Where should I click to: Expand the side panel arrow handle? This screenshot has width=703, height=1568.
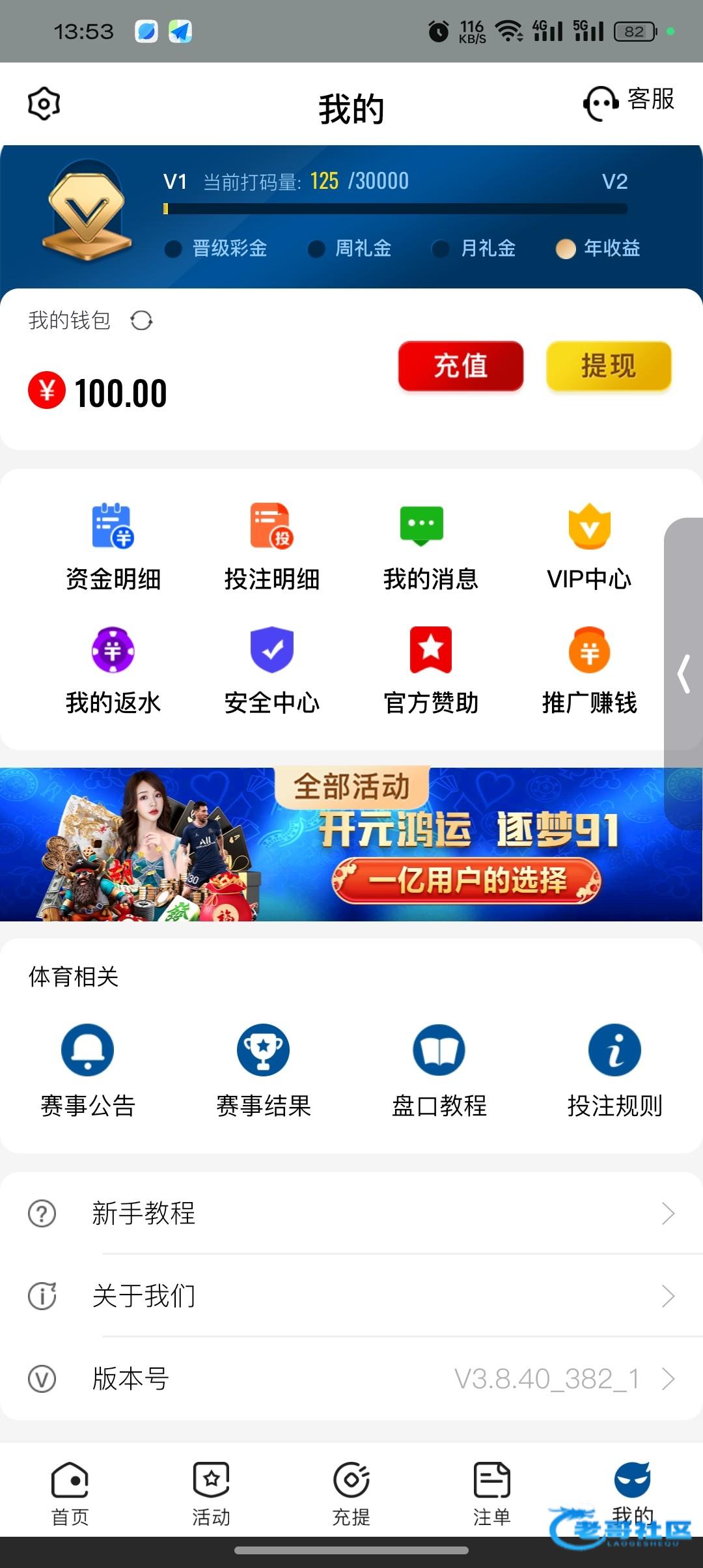[683, 674]
